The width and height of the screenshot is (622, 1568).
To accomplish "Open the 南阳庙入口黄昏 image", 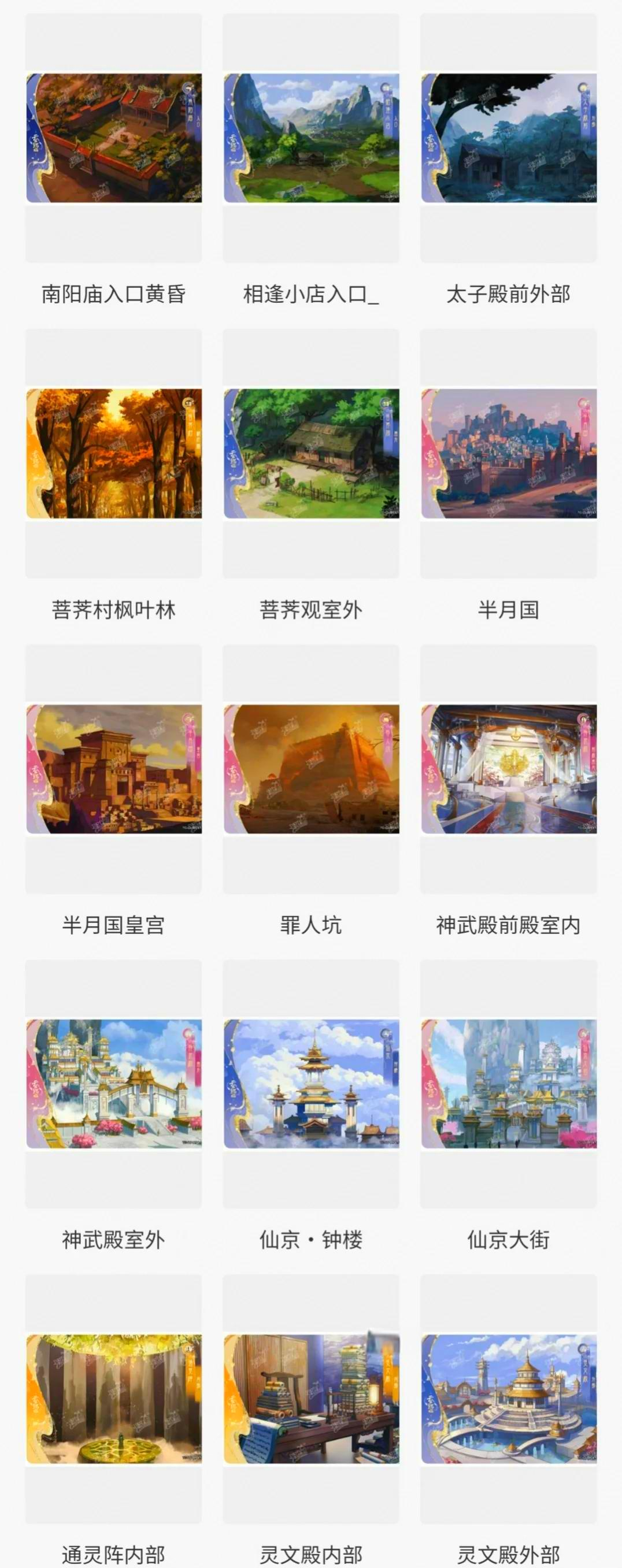I will coord(114,138).
